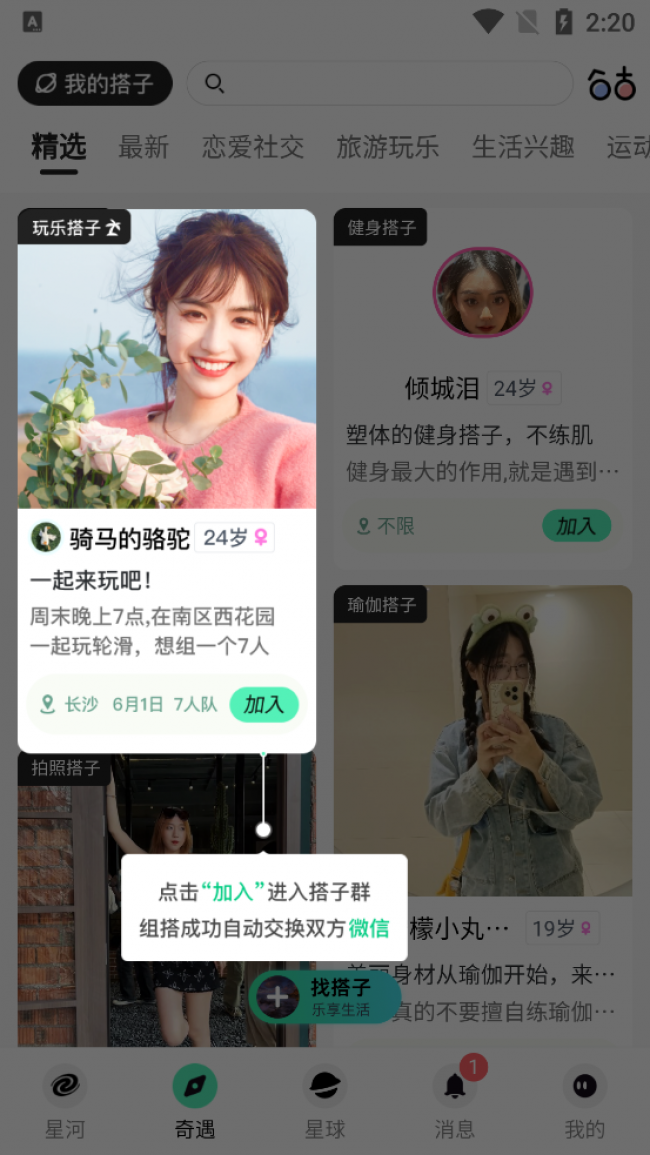The height and width of the screenshot is (1155, 650).
Task: Switch to the 最新 tab
Action: pyautogui.click(x=144, y=147)
